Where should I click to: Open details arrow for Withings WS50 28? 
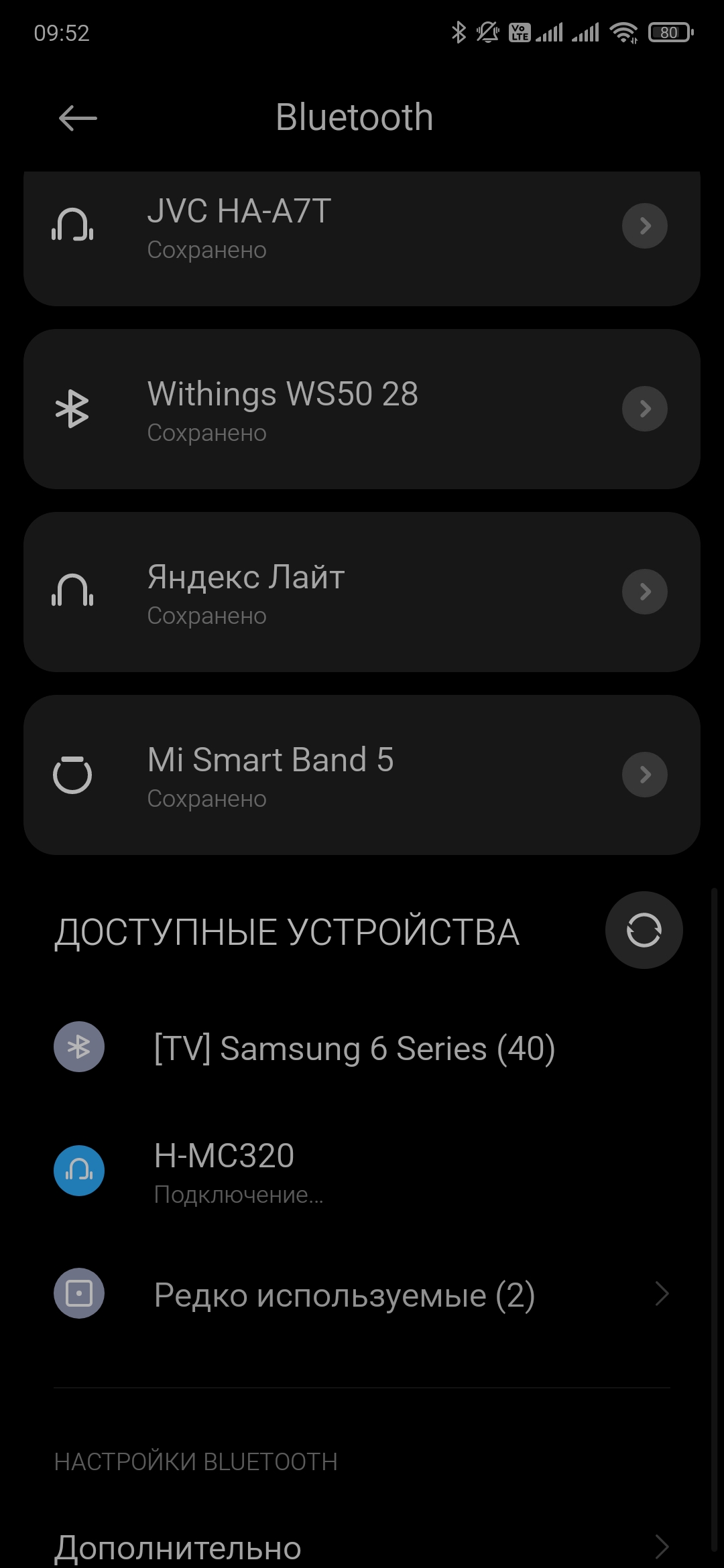coord(644,409)
